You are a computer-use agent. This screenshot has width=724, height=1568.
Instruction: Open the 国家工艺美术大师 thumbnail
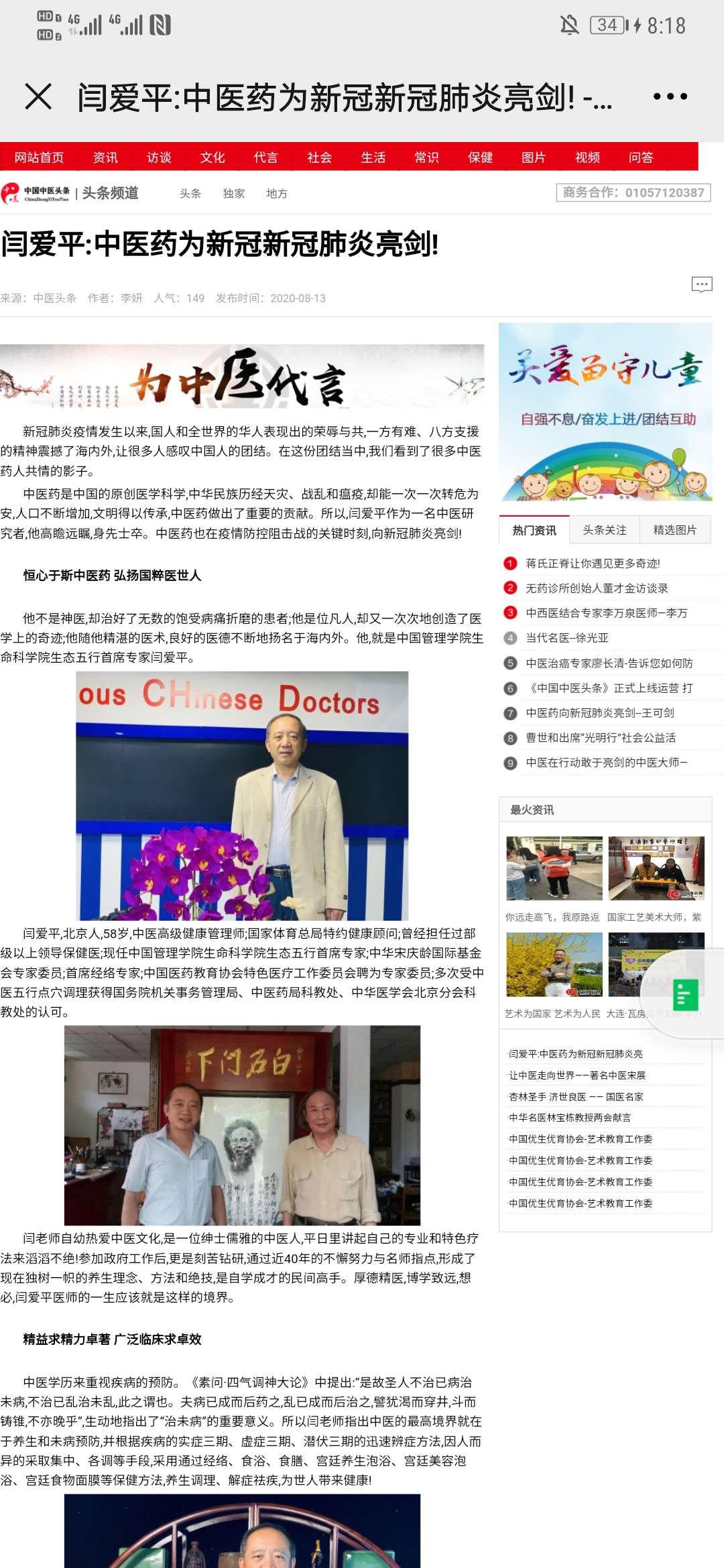coord(656,868)
